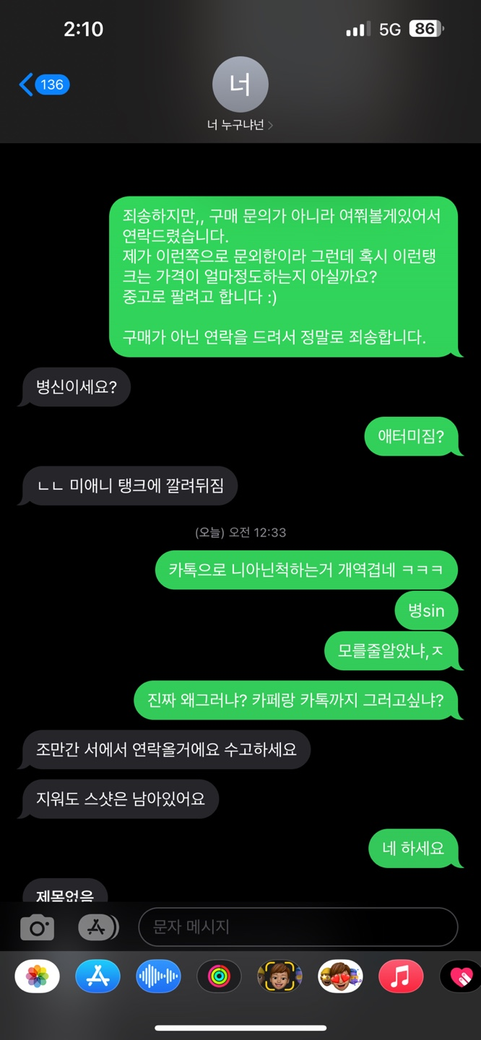Image resolution: width=481 pixels, height=1040 pixels.
Task: Go back to the message list
Action: pos(44,85)
